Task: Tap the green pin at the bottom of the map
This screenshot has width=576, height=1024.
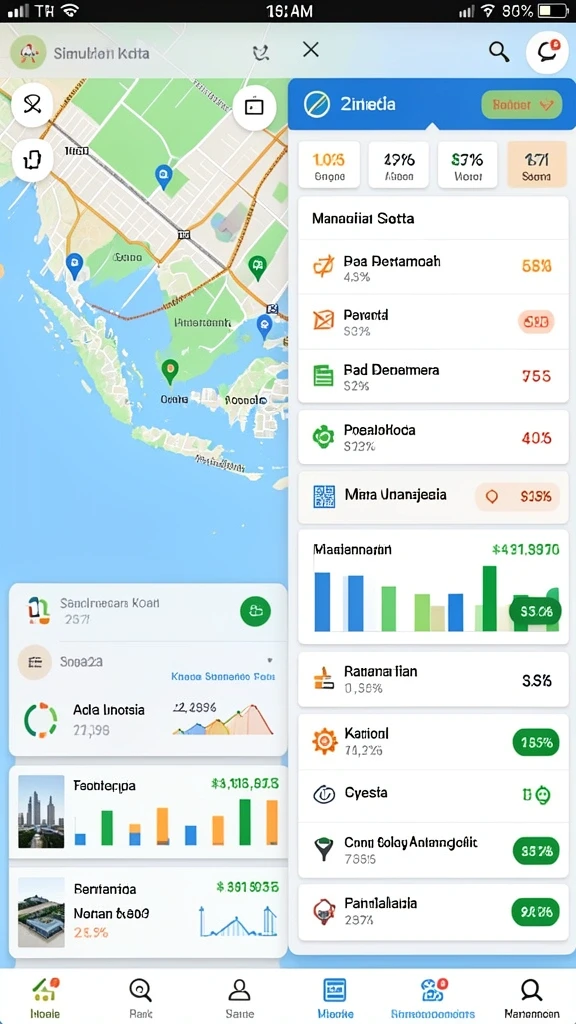Action: 170,372
